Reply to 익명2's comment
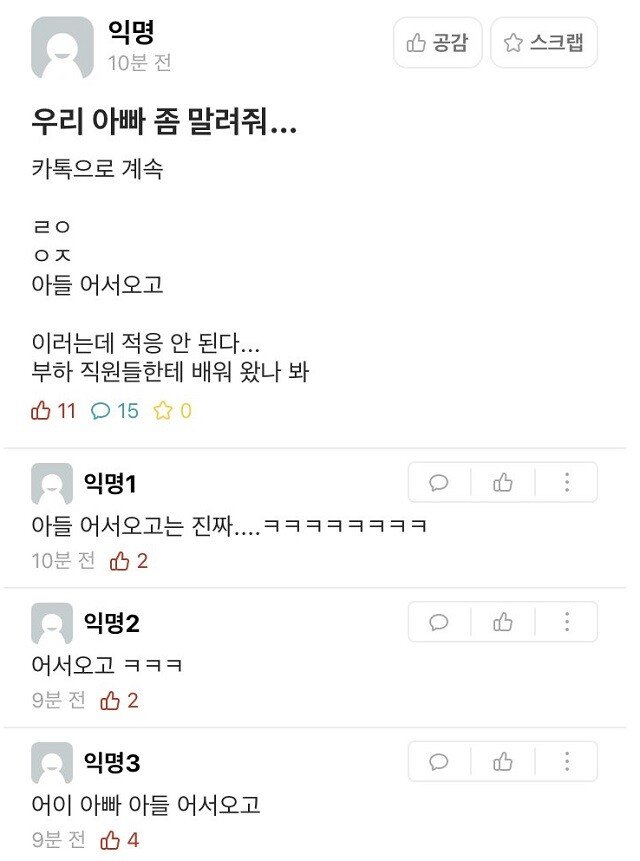 [x=439, y=622]
